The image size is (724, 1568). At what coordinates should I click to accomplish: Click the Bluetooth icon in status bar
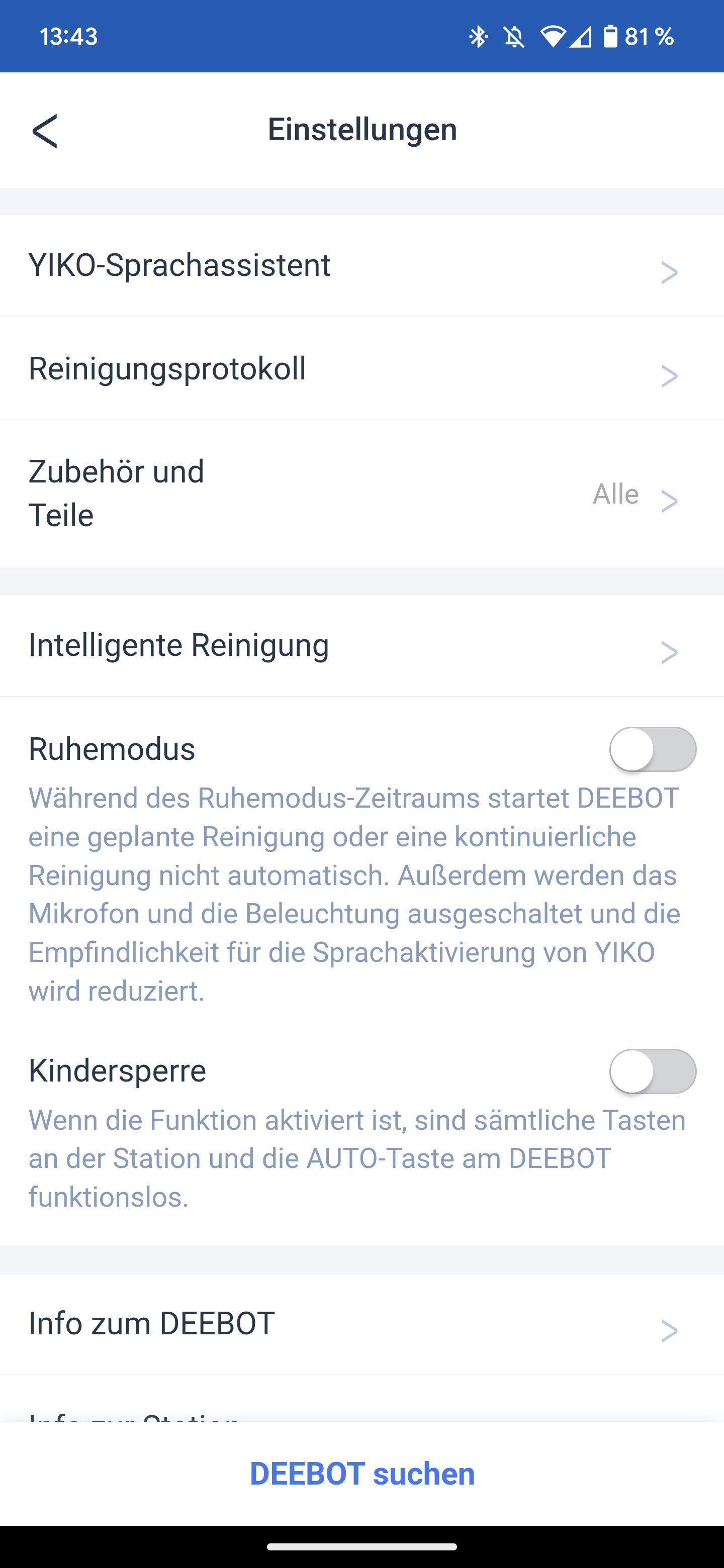[x=479, y=36]
